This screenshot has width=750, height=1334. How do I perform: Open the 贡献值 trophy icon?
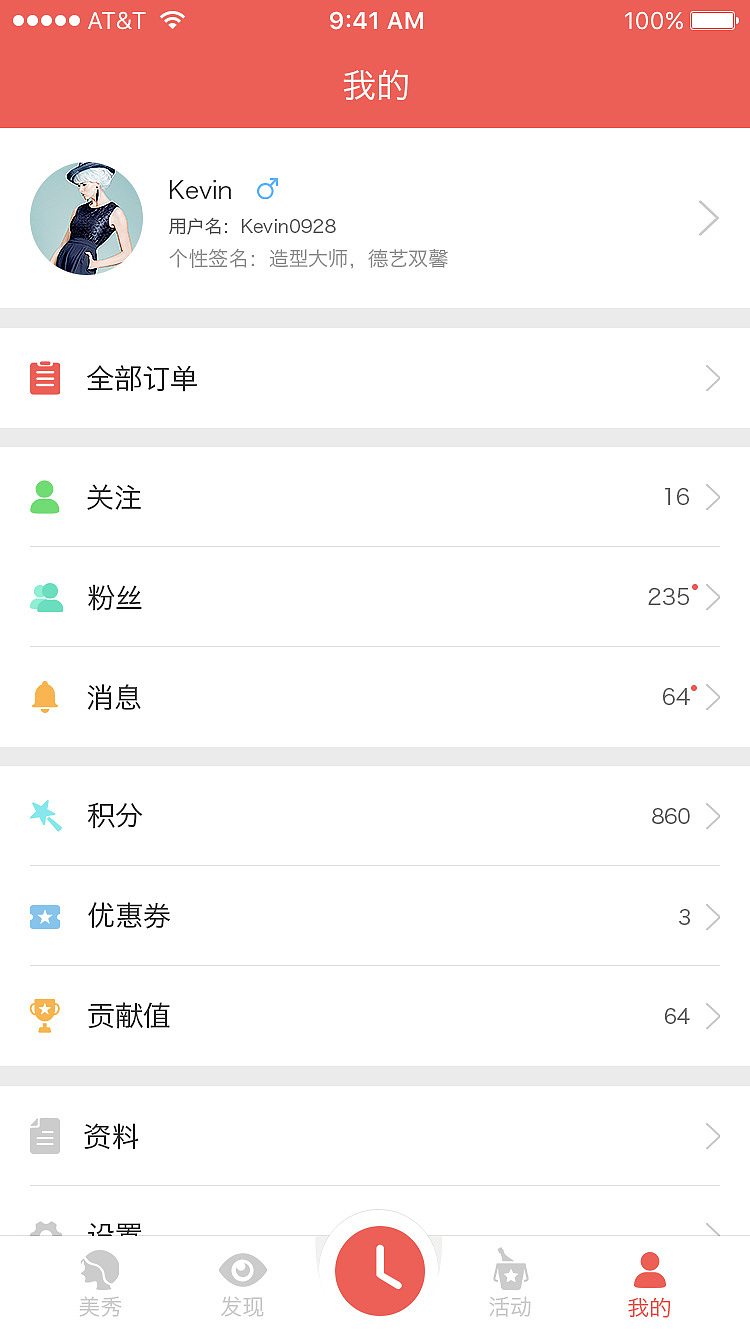[x=45, y=1016]
